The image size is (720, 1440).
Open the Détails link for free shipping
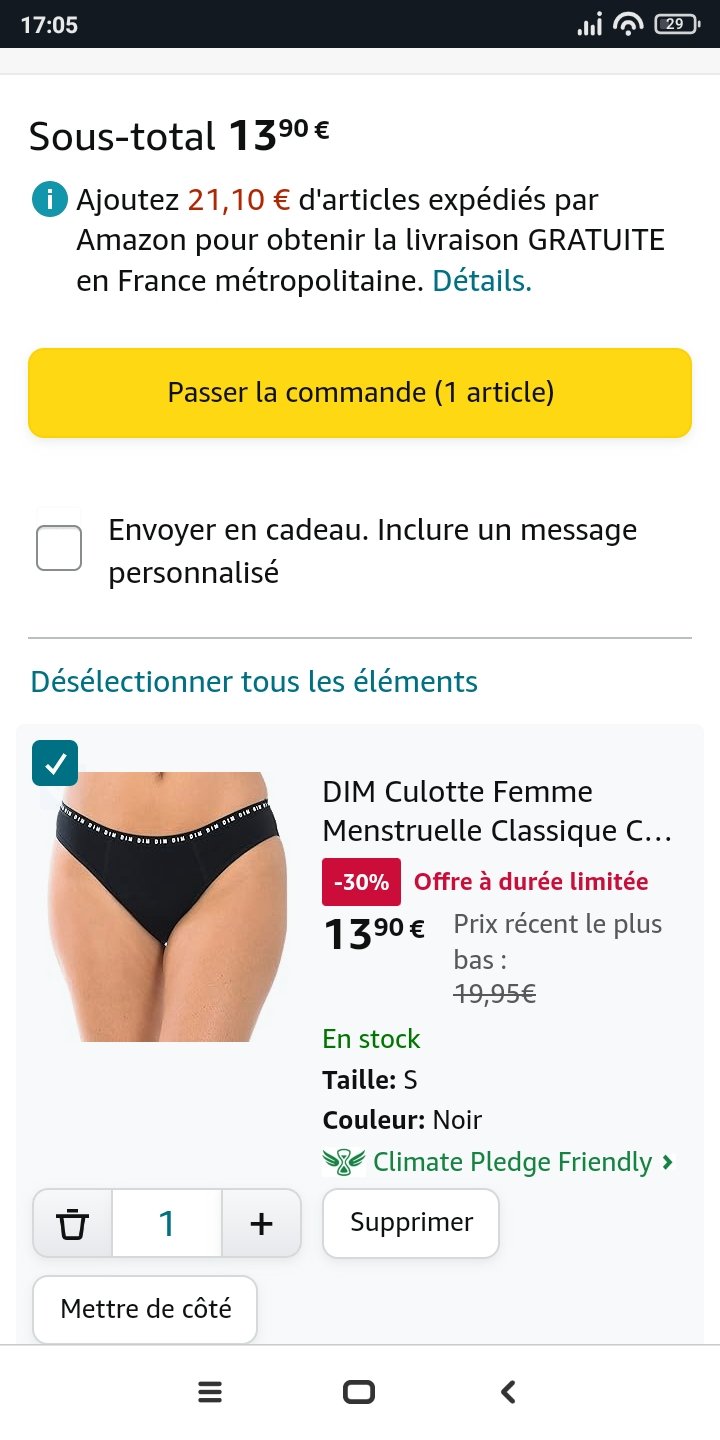point(481,281)
